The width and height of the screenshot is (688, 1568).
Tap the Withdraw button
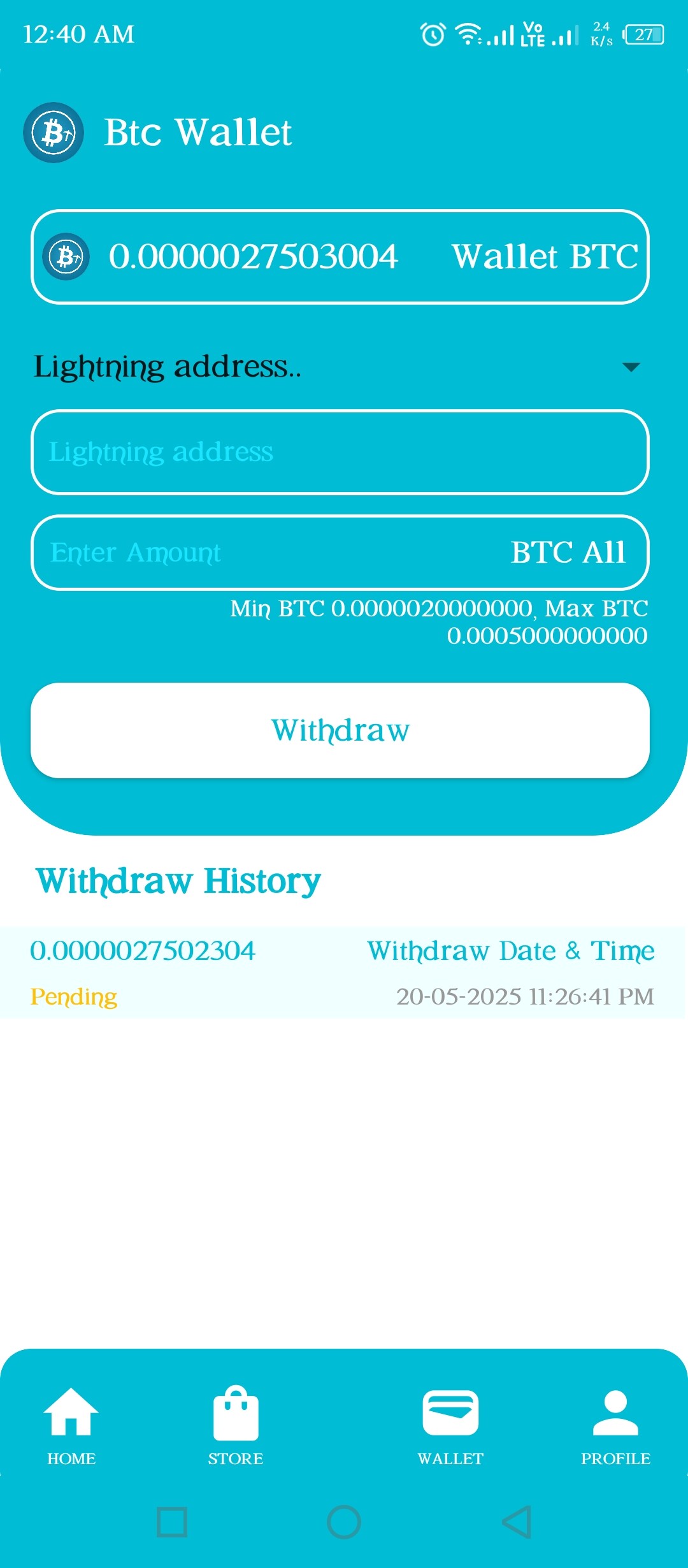[340, 730]
